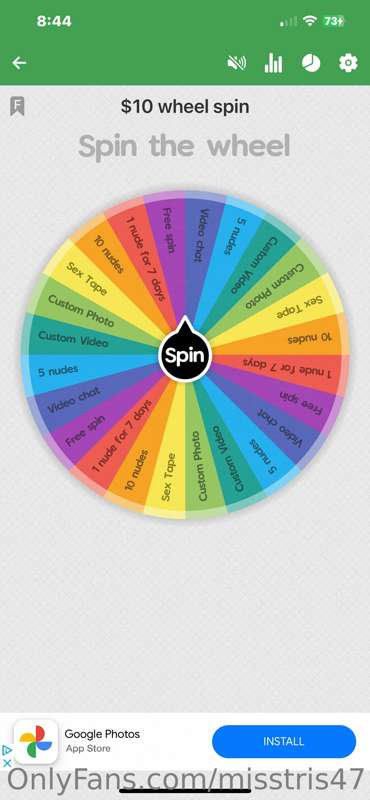
Task: Open the bar chart statistics icon
Action: 273,63
